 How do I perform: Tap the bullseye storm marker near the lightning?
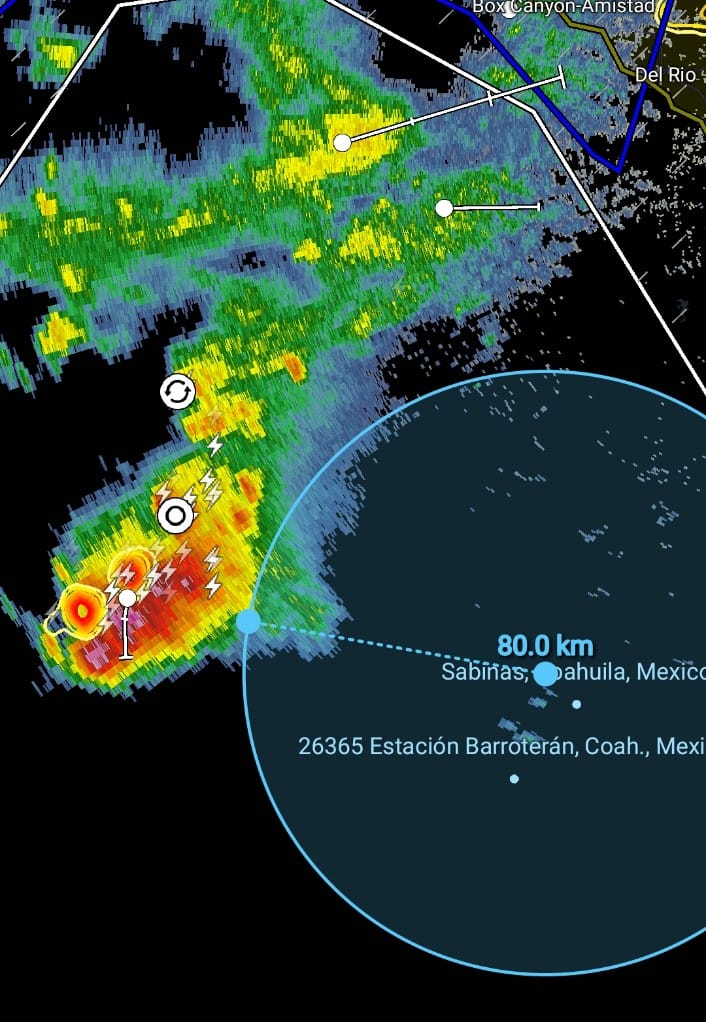tap(176, 516)
